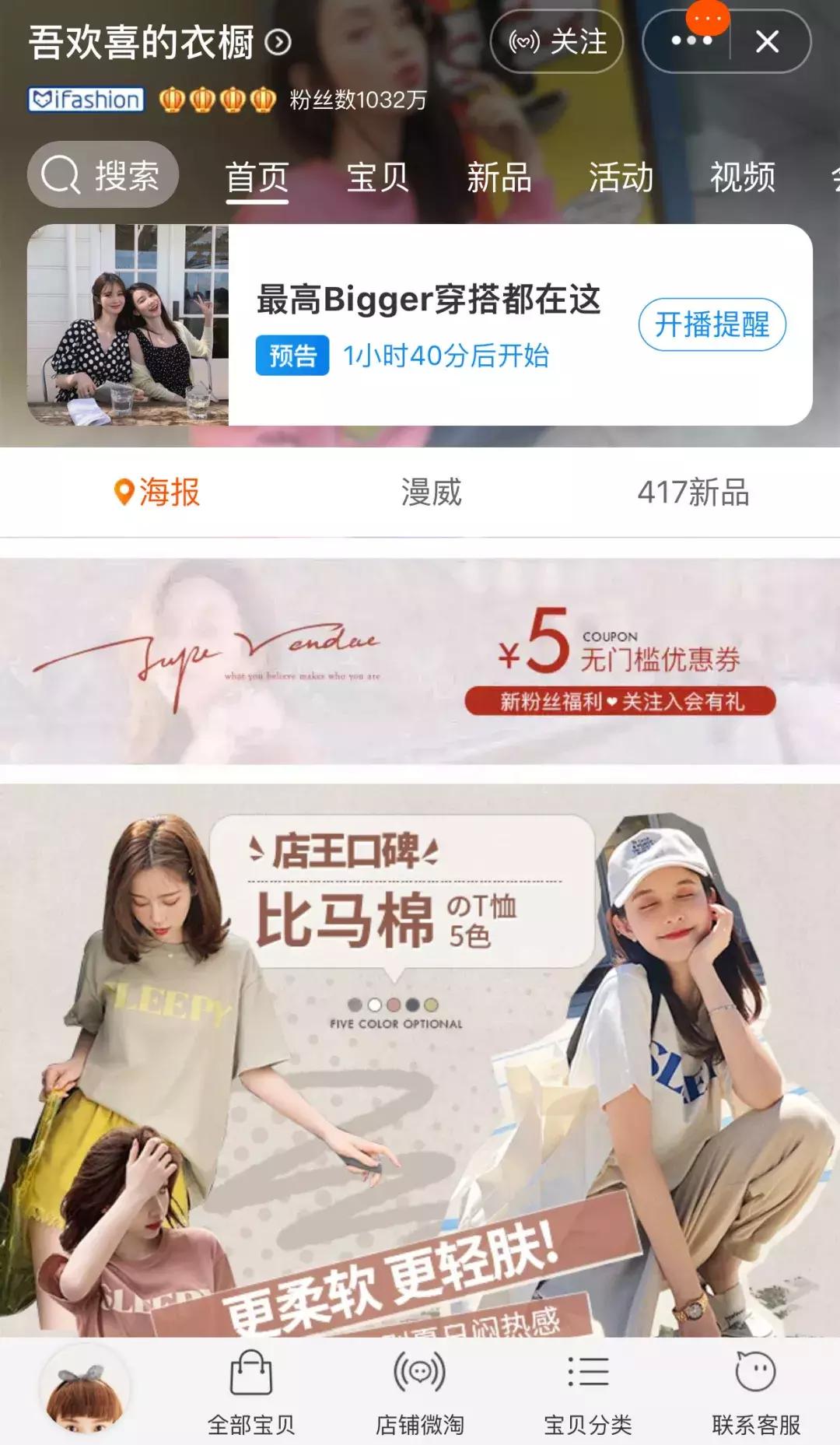This screenshot has height=1445, width=840.
Task: Open the ifashion badge next to store name
Action: 86,98
